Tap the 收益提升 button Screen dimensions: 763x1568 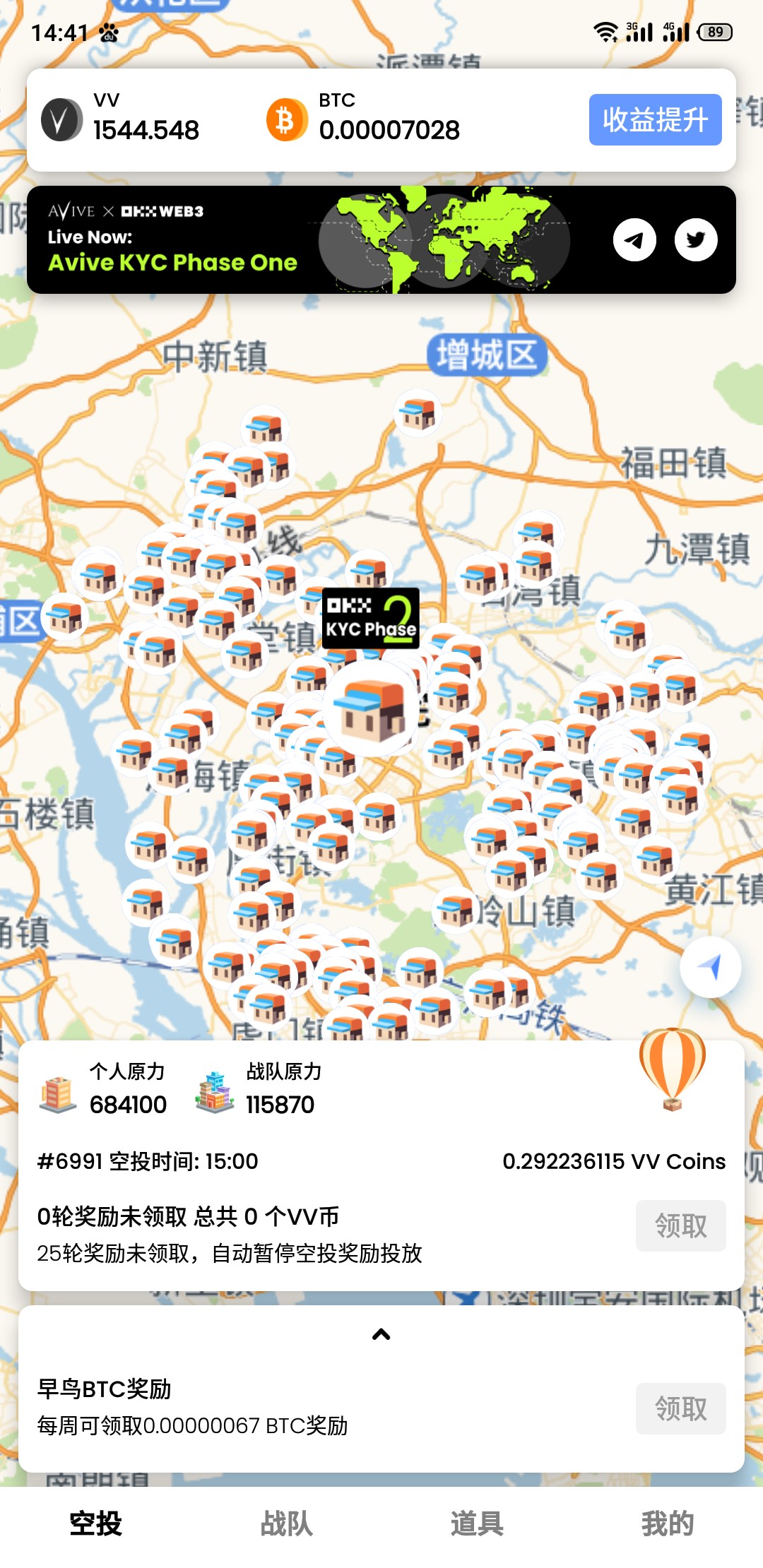coord(655,119)
